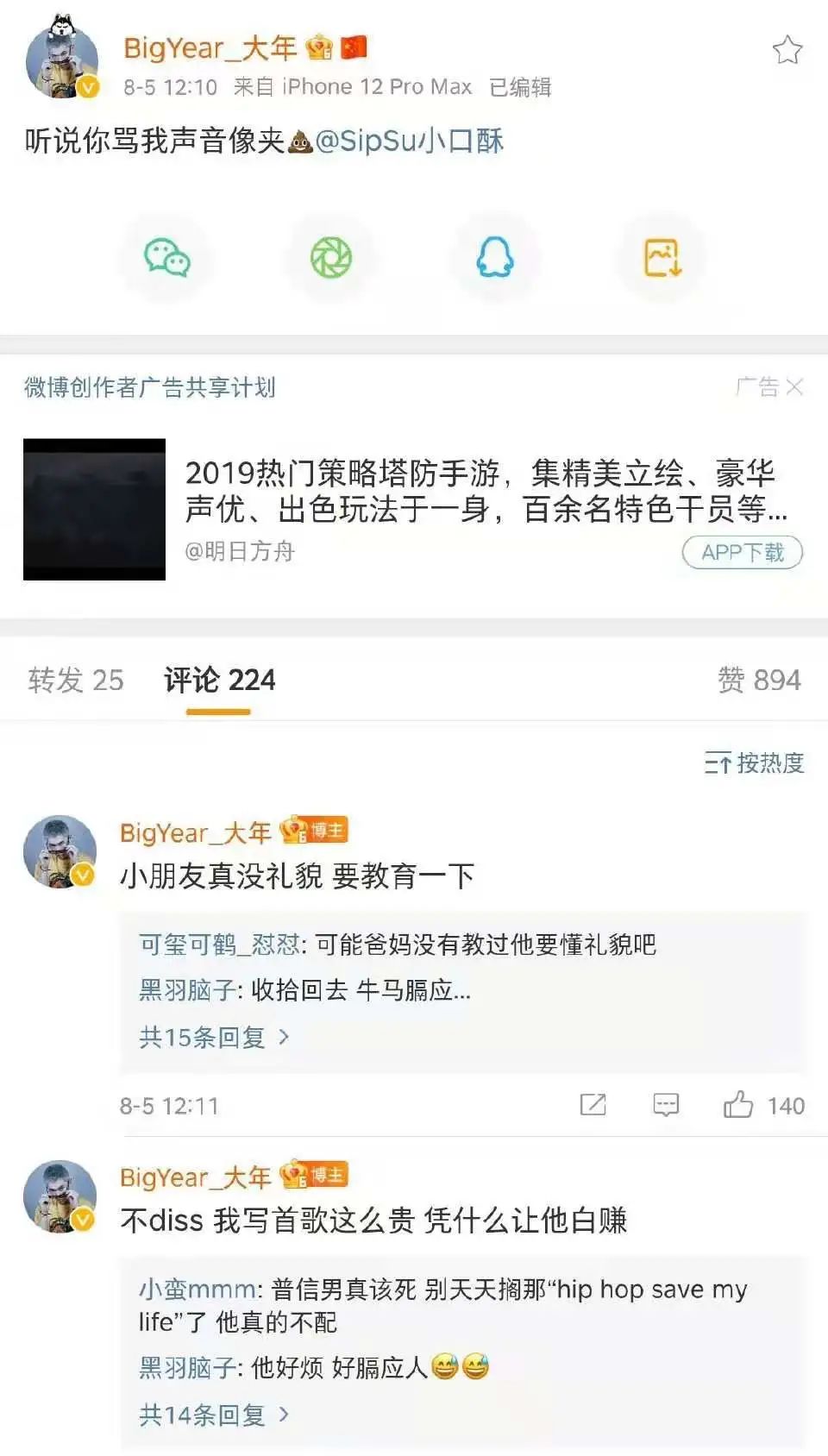Share the post via WeChat
Image resolution: width=828 pixels, height=1456 pixels.
click(166, 256)
